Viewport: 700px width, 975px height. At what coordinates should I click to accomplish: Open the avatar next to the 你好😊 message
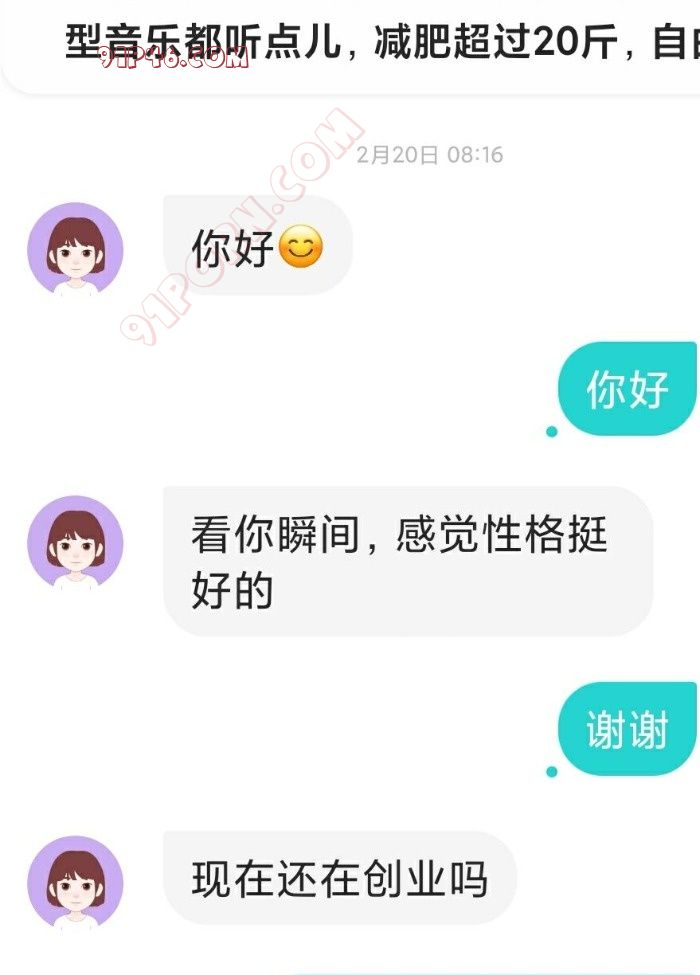pyautogui.click(x=75, y=250)
